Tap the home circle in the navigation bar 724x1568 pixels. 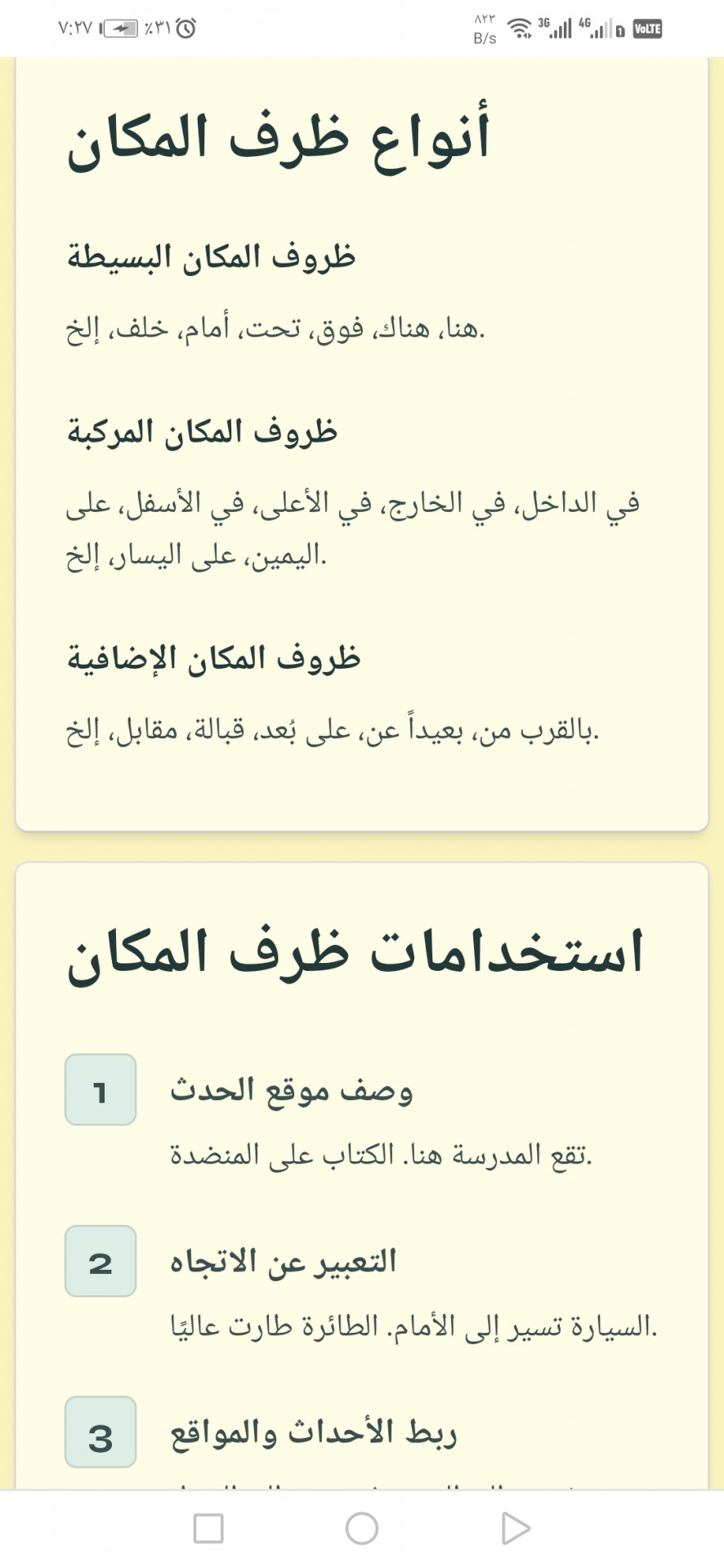click(362, 1528)
